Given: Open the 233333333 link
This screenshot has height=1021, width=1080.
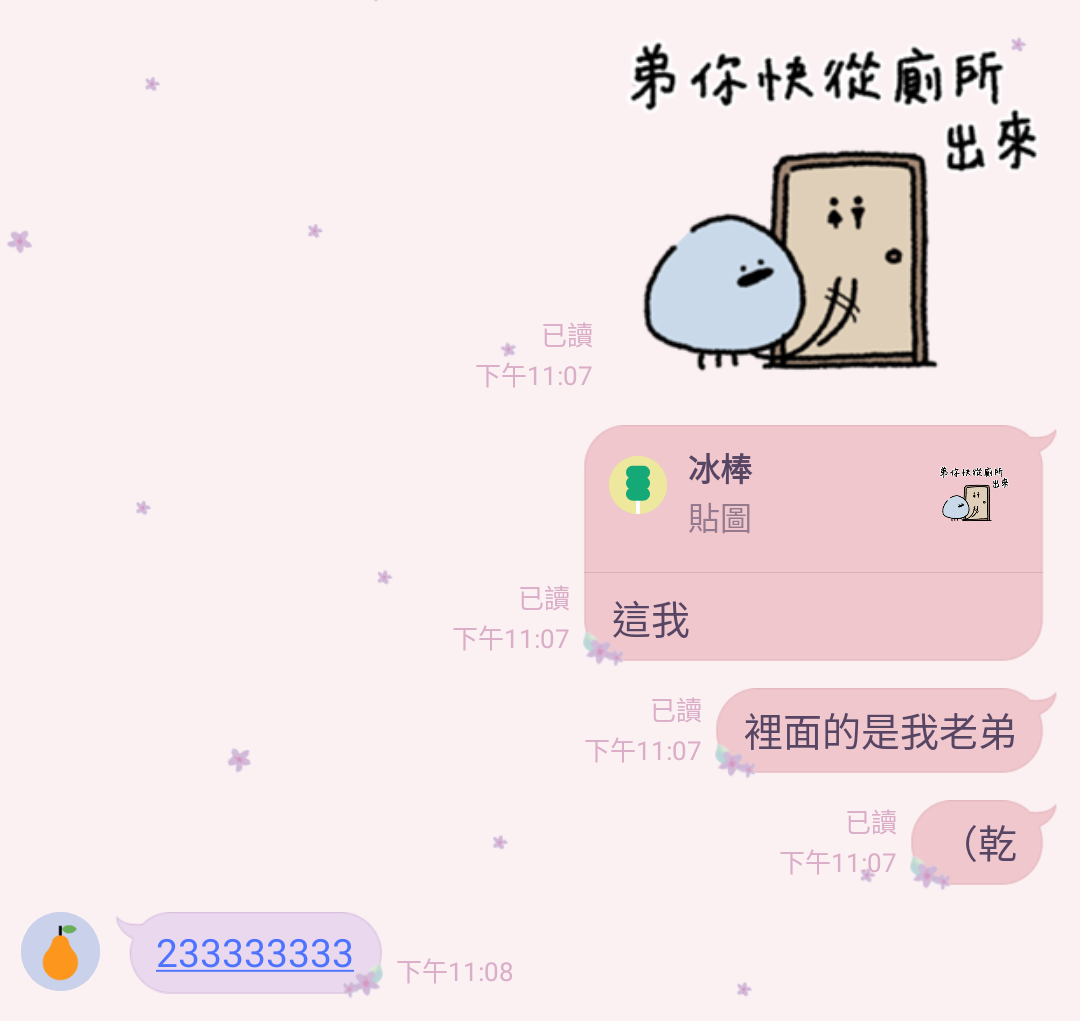Looking at the screenshot, I should 254,954.
